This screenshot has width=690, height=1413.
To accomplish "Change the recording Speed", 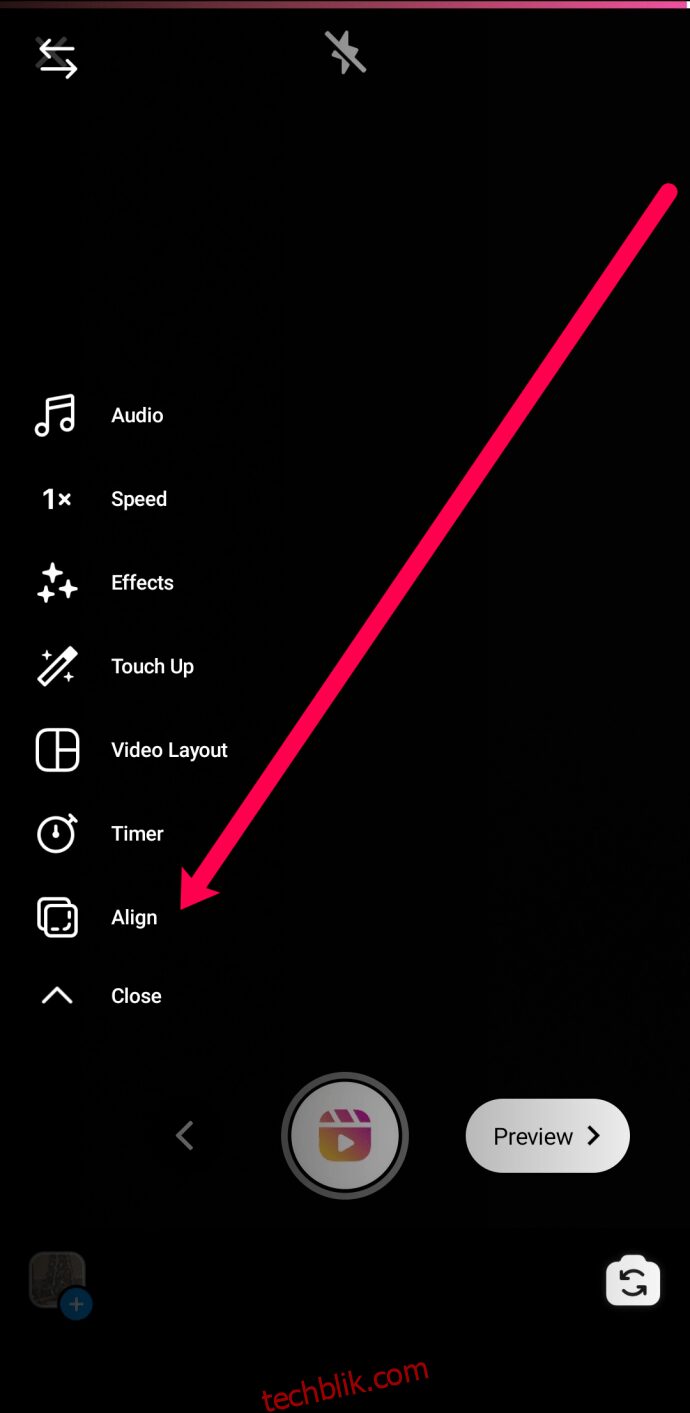I will click(101, 499).
